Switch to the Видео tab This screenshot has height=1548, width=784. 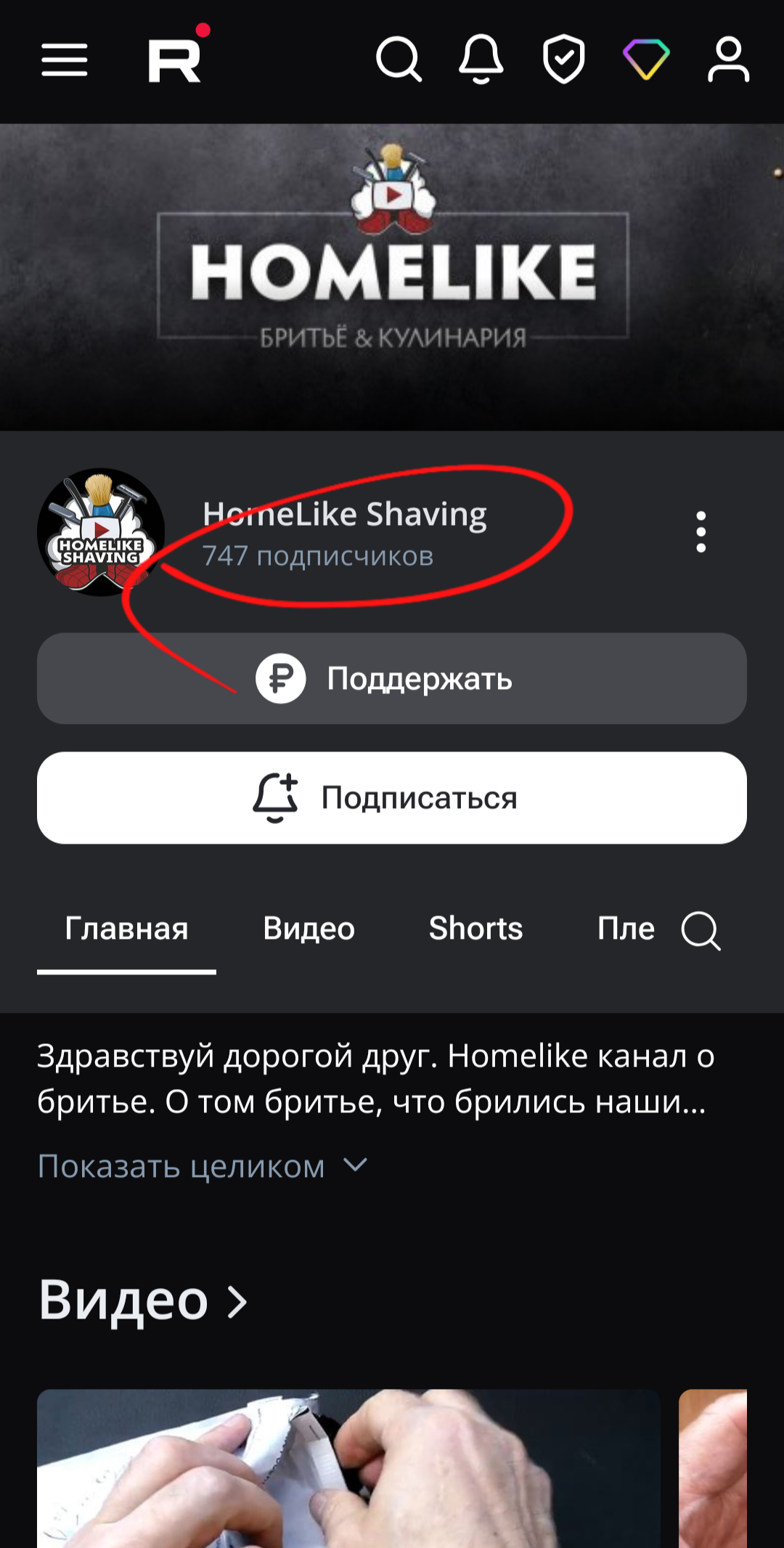tap(309, 929)
